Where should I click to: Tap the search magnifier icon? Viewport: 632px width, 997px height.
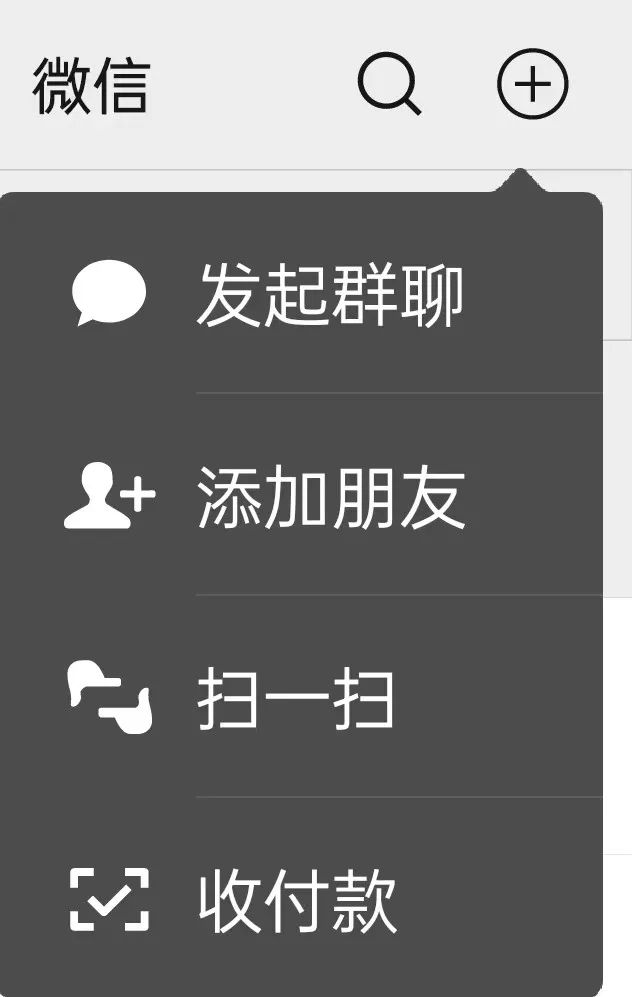pos(389,85)
